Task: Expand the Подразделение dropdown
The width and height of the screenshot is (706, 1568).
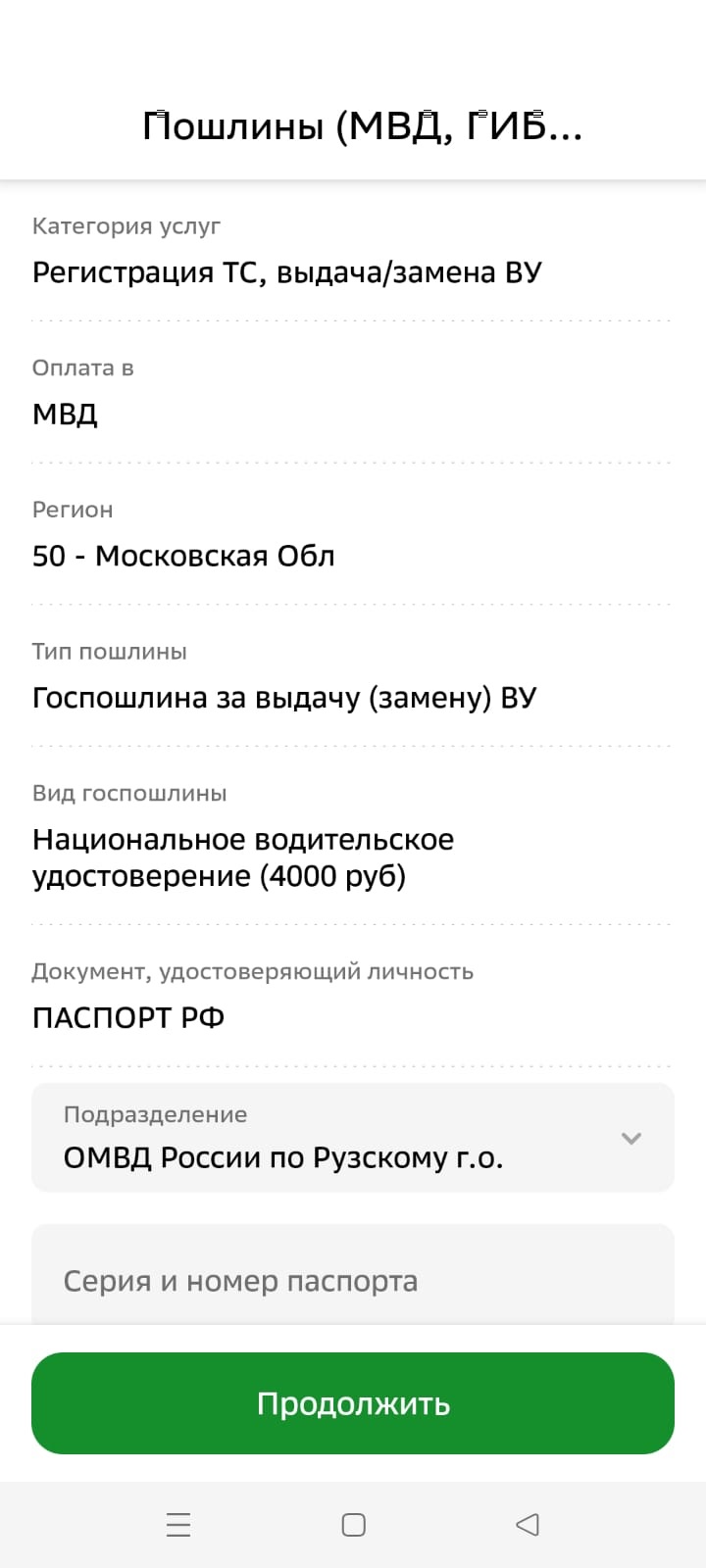Action: (x=630, y=1138)
